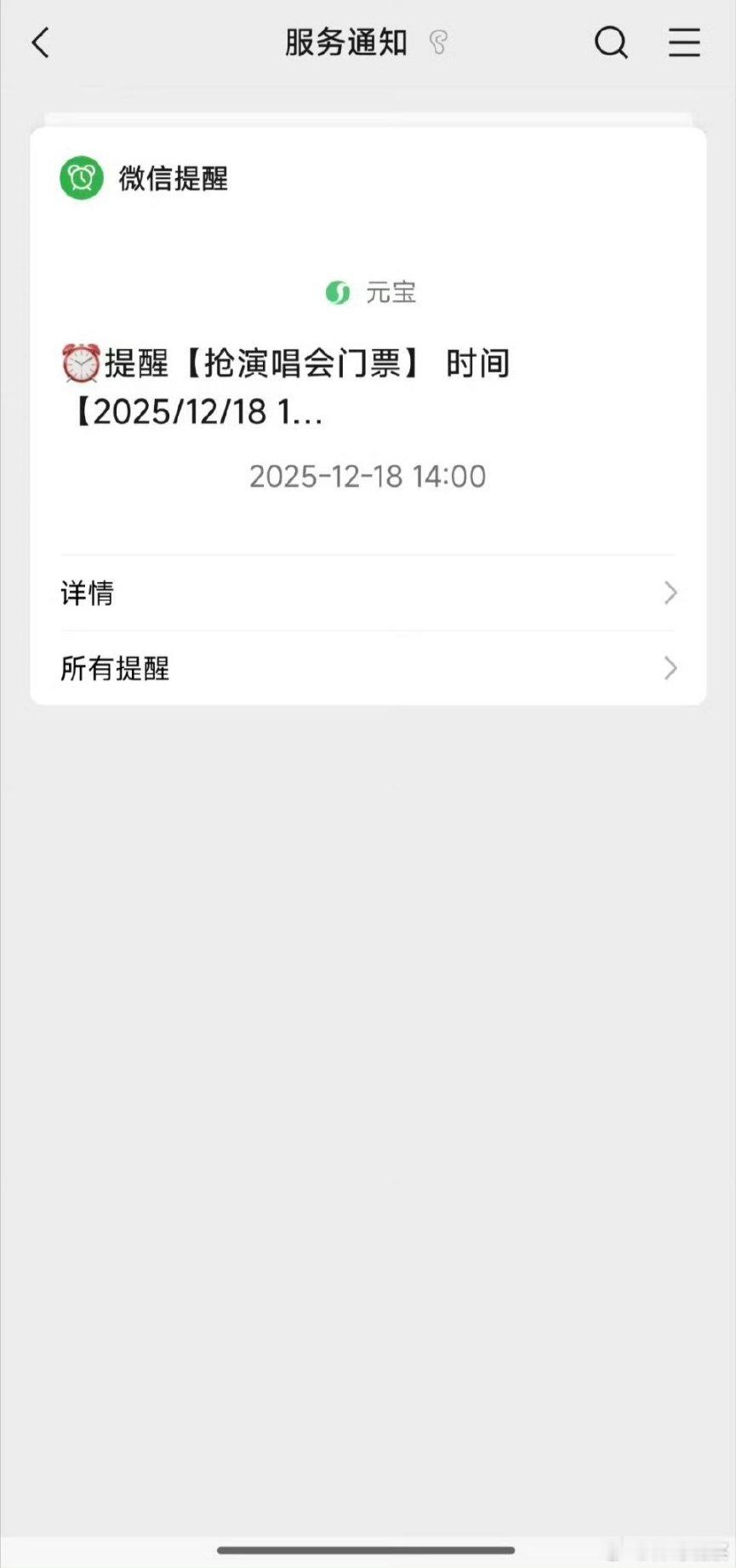Screen dimensions: 736x1568
Task: Tap the 元宝 assistant logo icon
Action: 338,292
